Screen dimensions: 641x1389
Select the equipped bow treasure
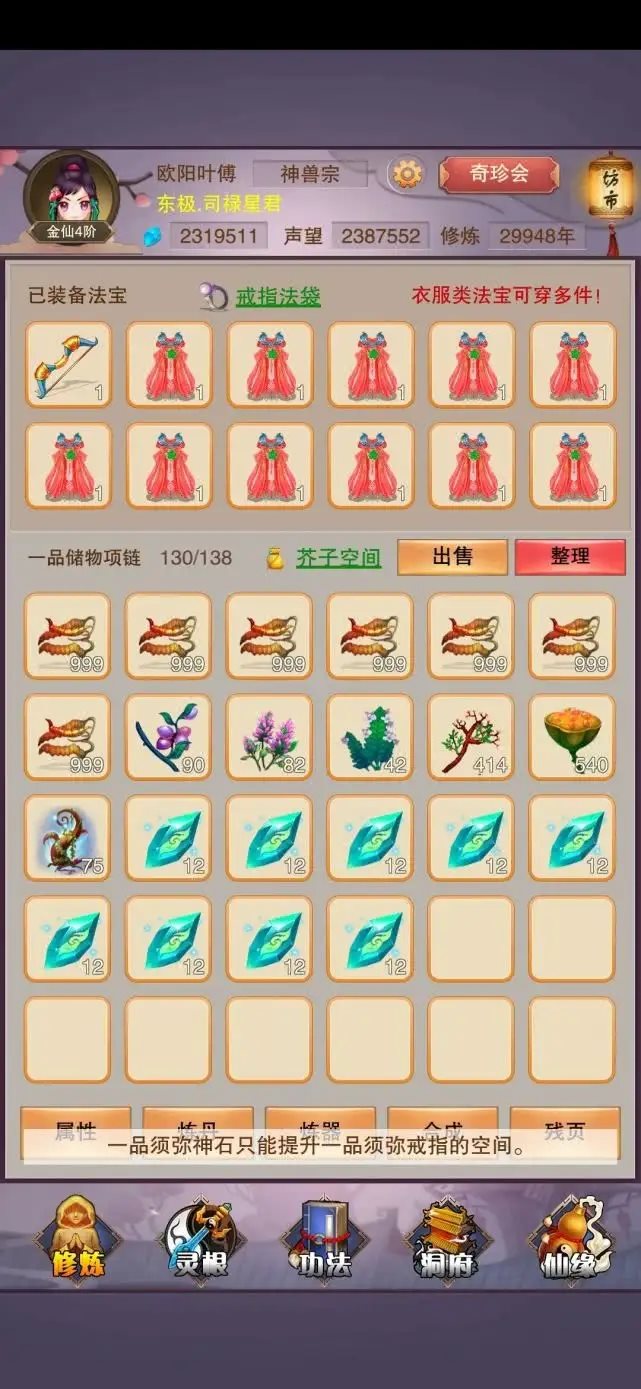(x=68, y=364)
